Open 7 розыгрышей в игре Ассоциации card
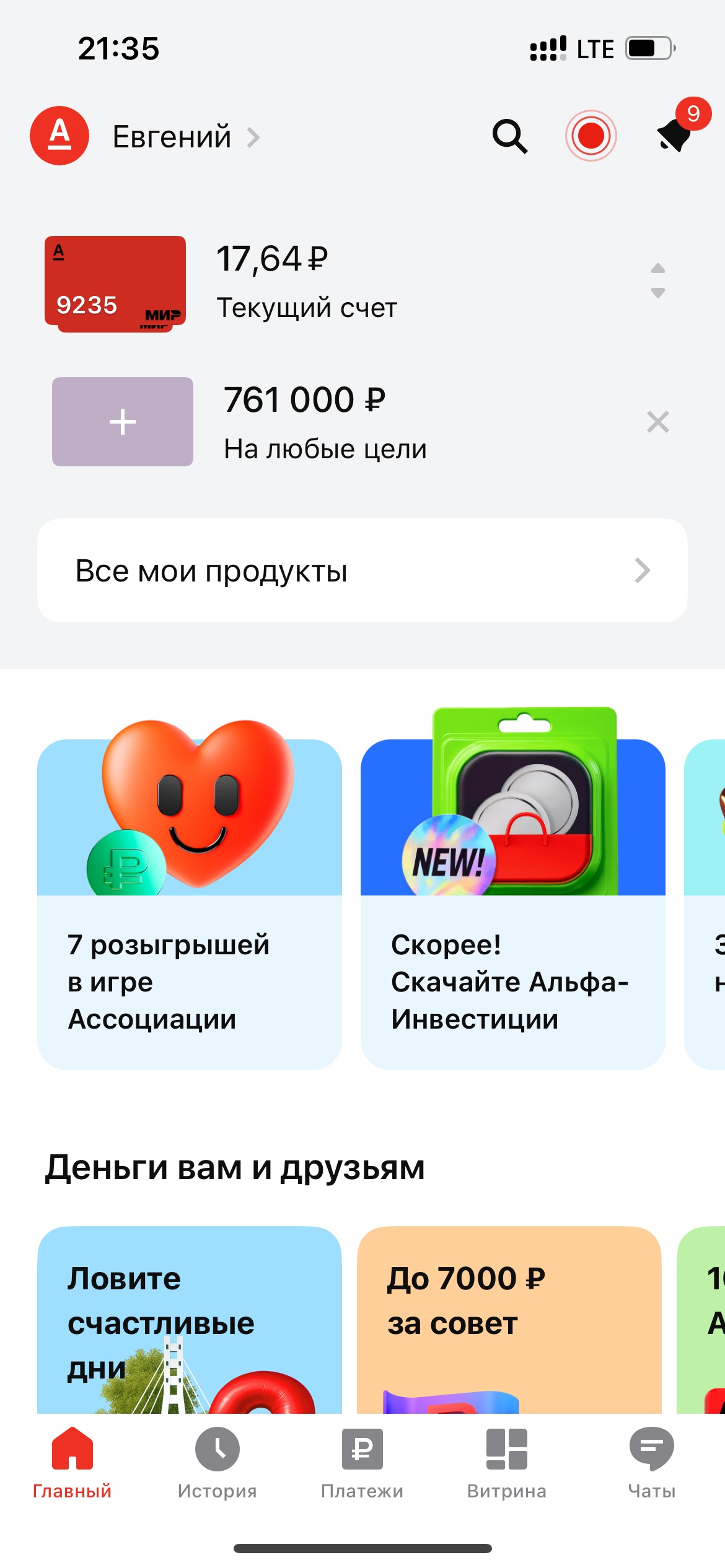 pos(189,904)
